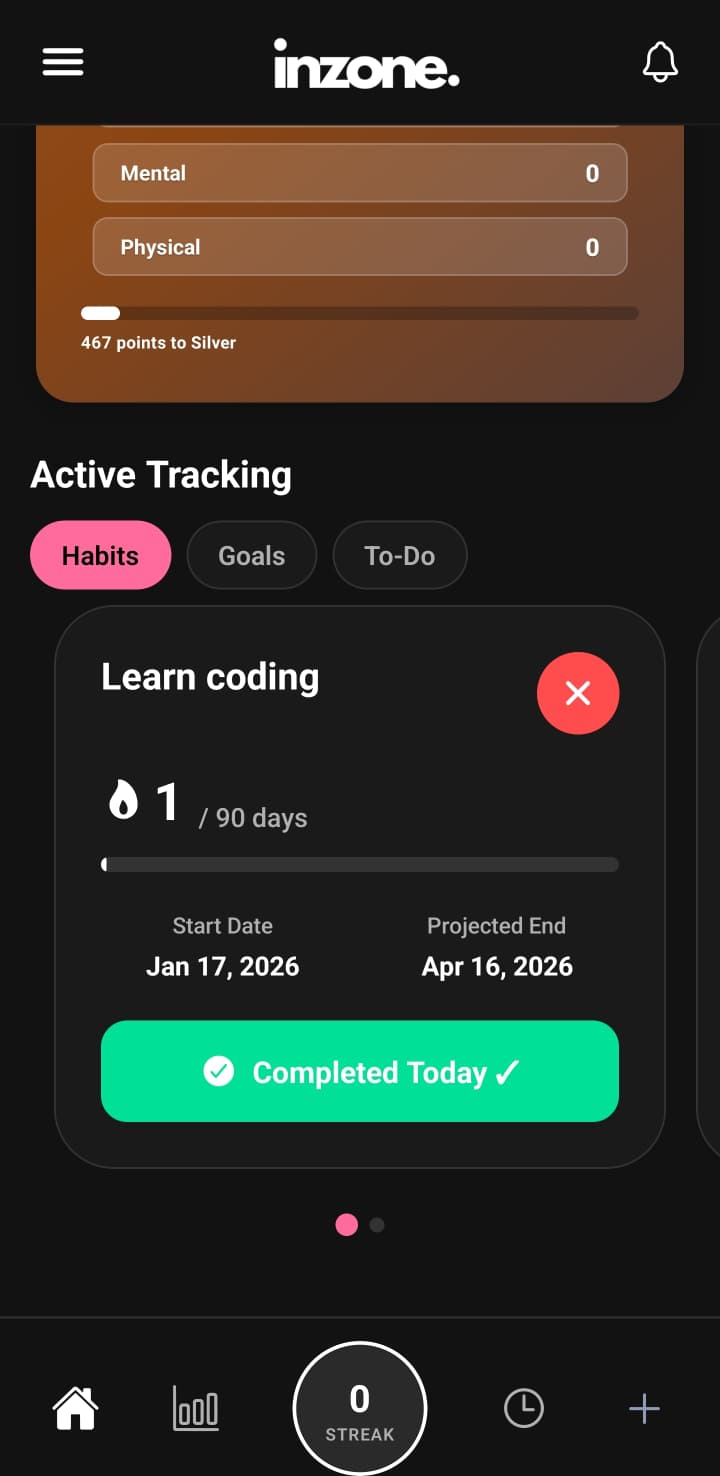
Task: Open history using the clock icon
Action: click(522, 1407)
